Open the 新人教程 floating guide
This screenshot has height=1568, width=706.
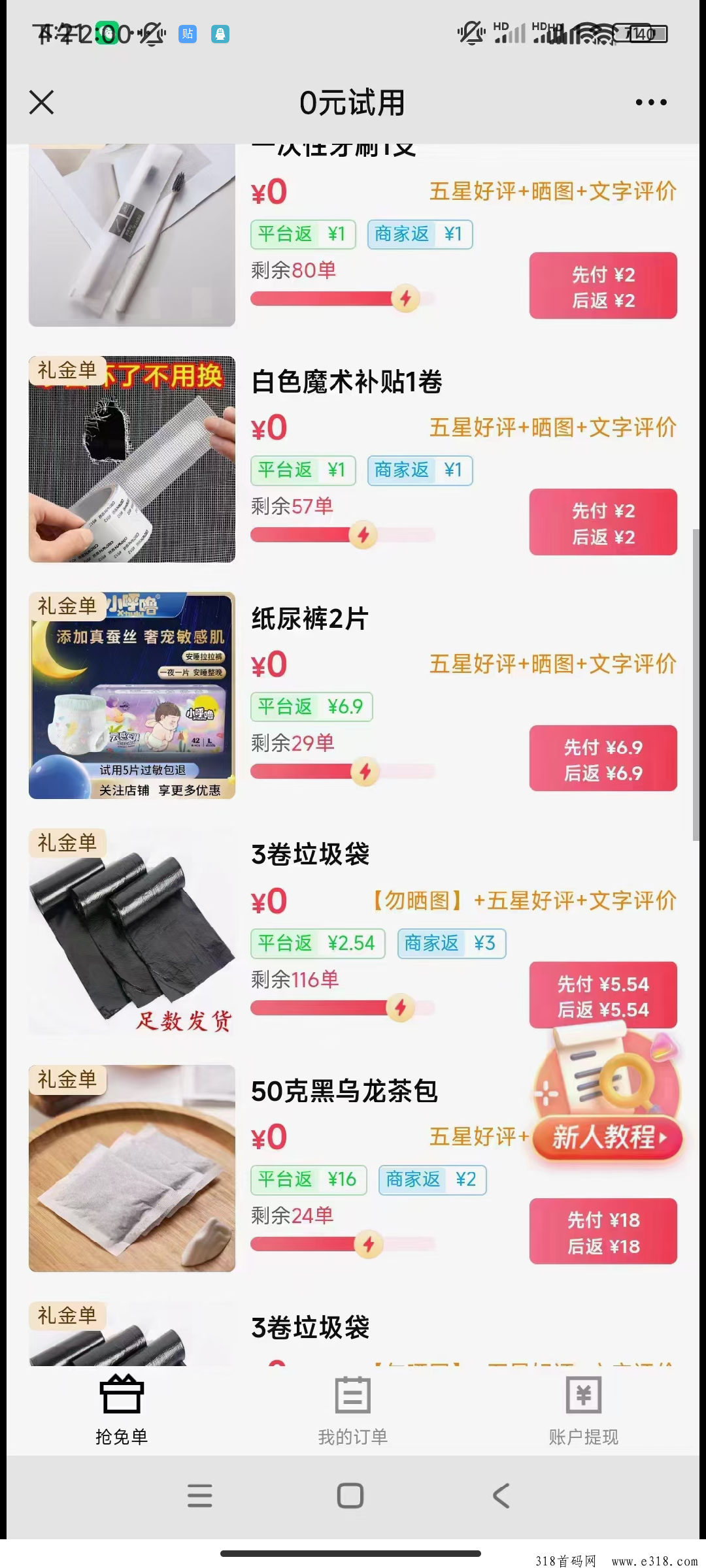tap(608, 1137)
